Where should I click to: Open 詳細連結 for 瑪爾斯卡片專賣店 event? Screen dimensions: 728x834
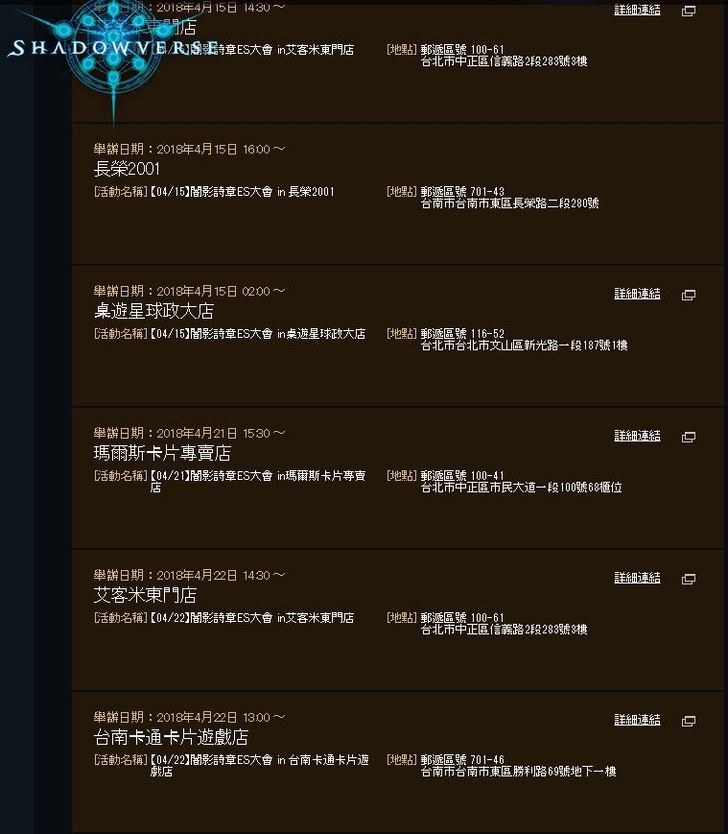(637, 436)
